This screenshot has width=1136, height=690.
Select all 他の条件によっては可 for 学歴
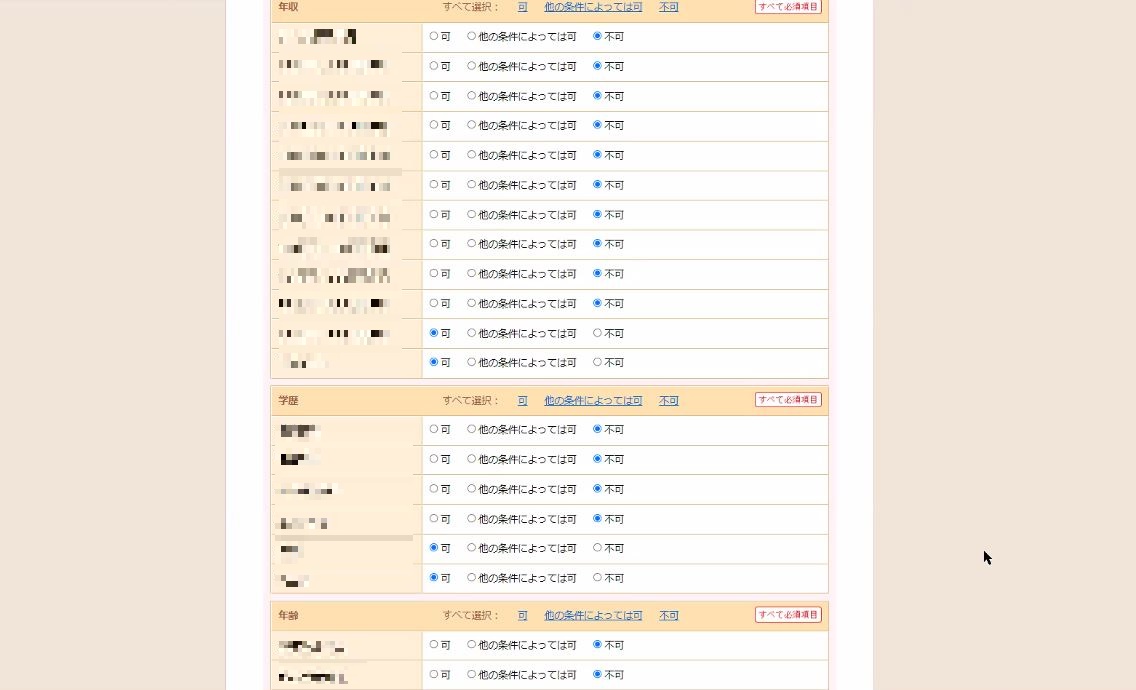tap(593, 401)
